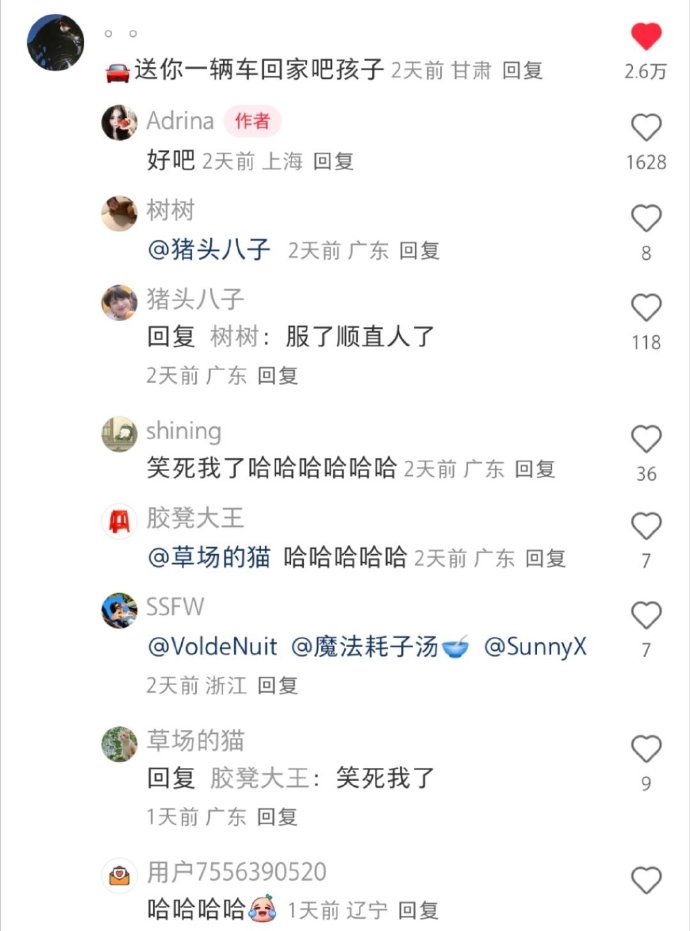Reply to Adrina's comment 好吧
The width and height of the screenshot is (690, 931).
tap(333, 161)
